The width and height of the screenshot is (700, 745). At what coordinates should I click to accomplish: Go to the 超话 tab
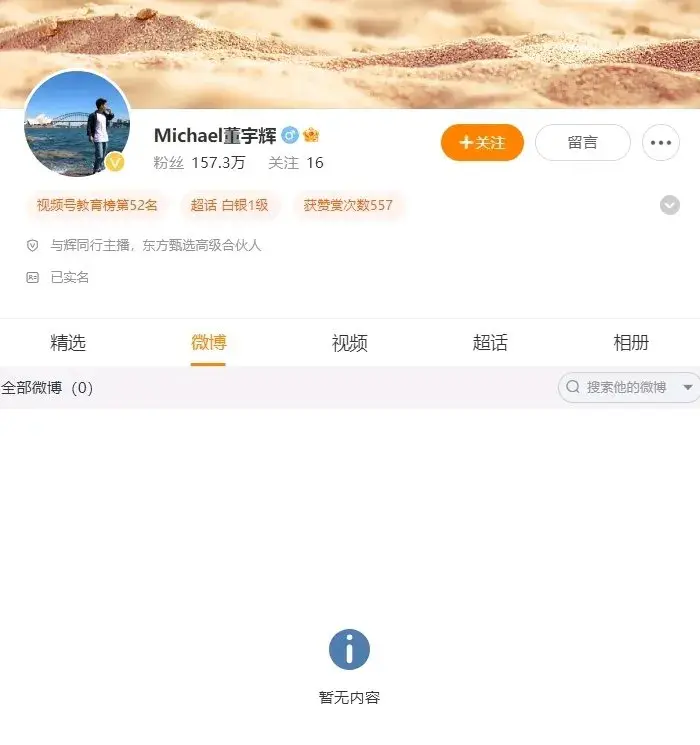click(490, 343)
